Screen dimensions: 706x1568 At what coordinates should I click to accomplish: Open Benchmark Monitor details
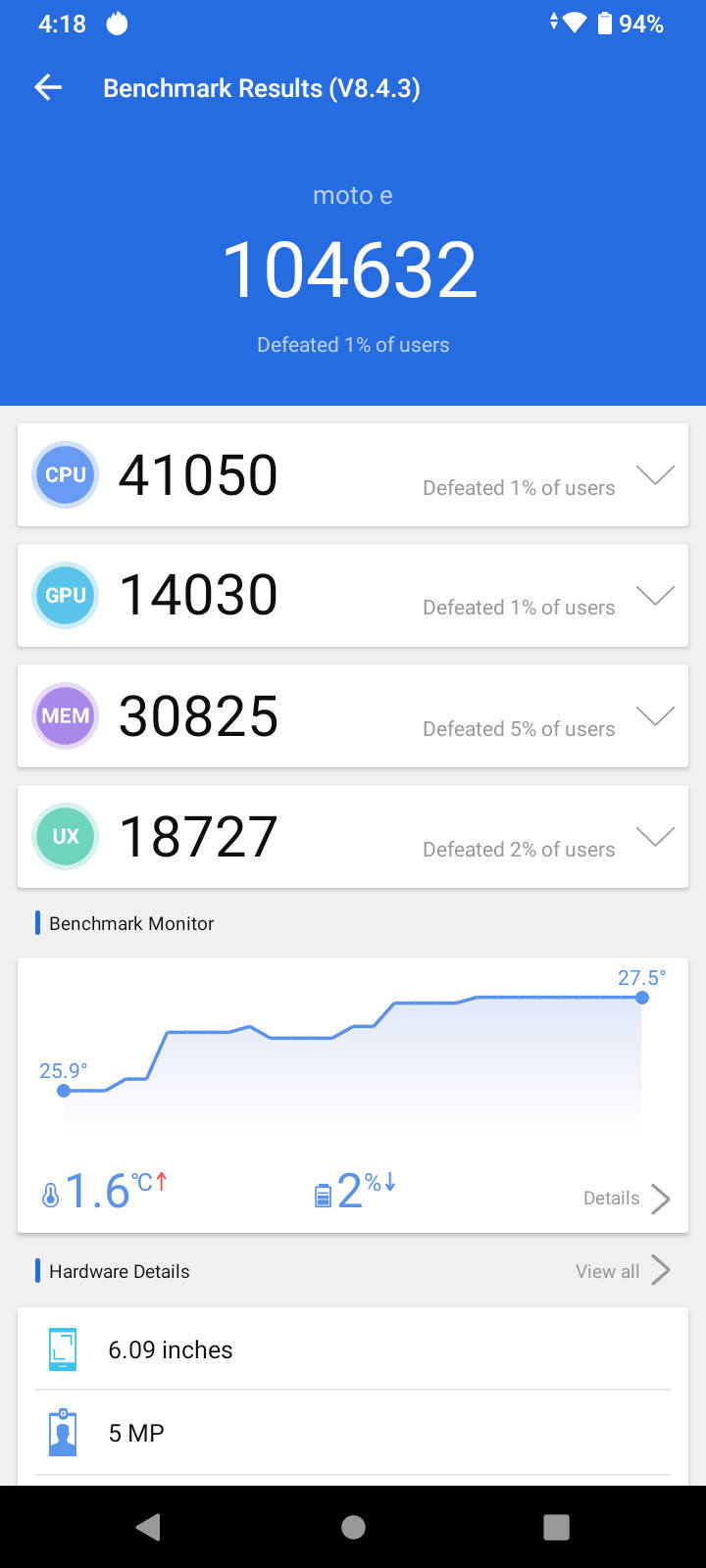point(627,1198)
